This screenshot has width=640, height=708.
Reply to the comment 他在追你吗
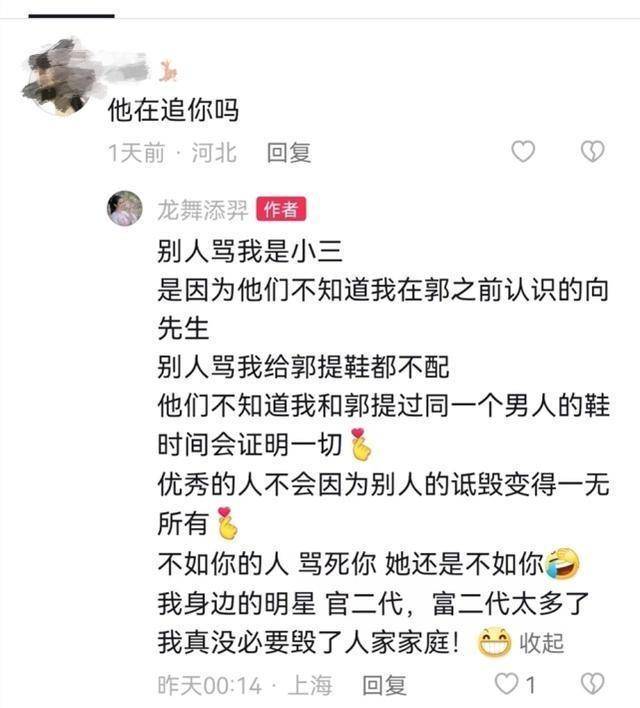coord(289,152)
